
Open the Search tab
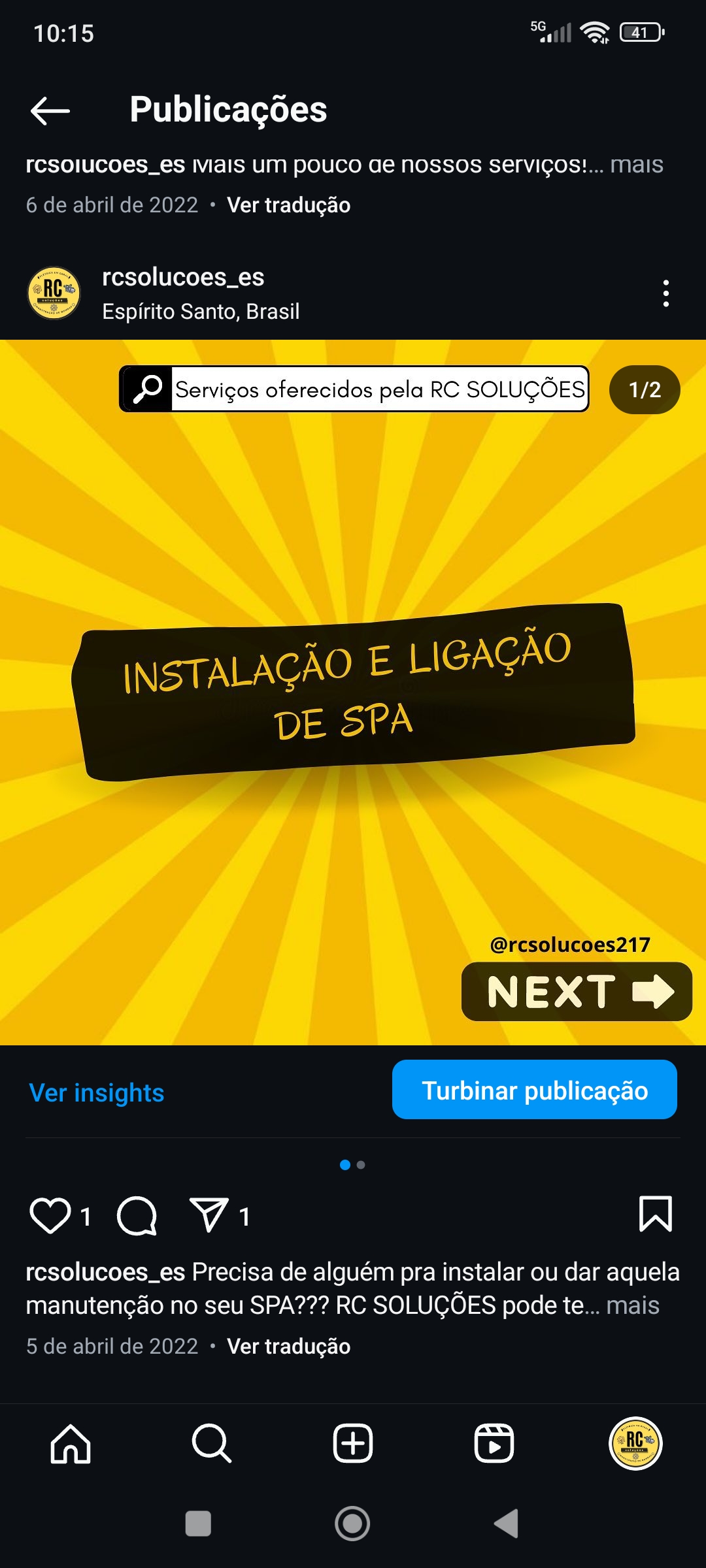[212, 1443]
